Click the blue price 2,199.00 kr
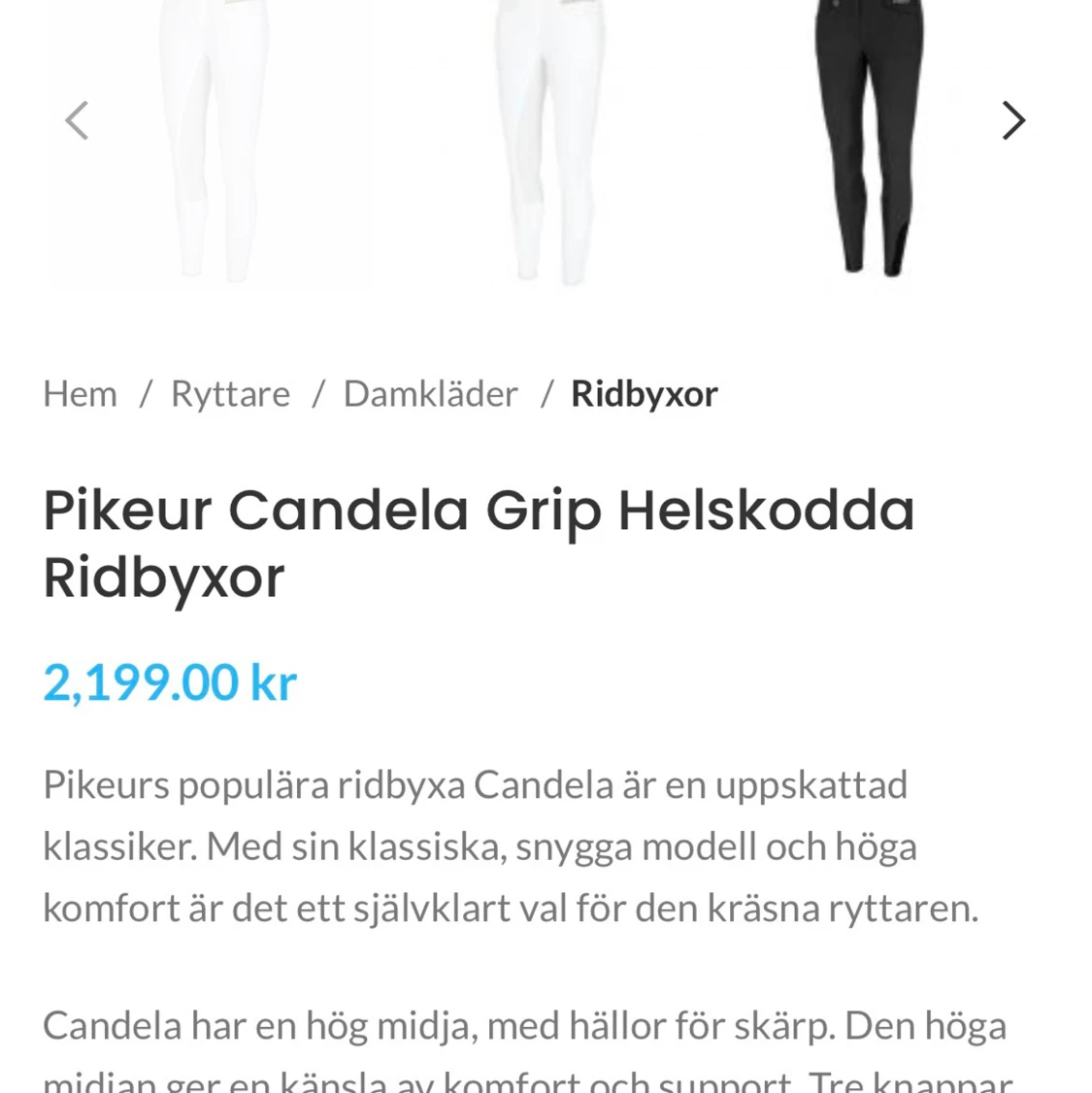1092x1093 pixels. click(169, 681)
